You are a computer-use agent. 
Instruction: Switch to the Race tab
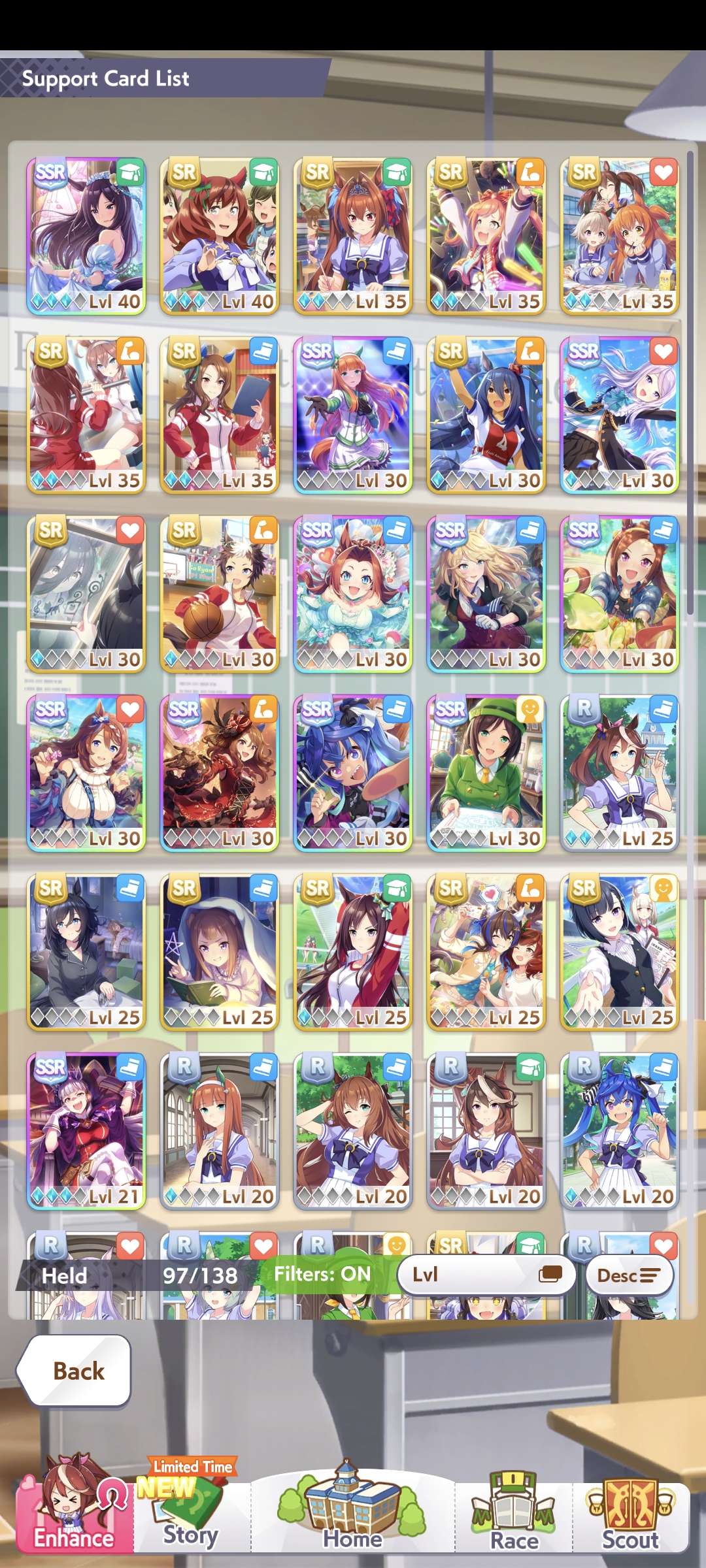(514, 1516)
